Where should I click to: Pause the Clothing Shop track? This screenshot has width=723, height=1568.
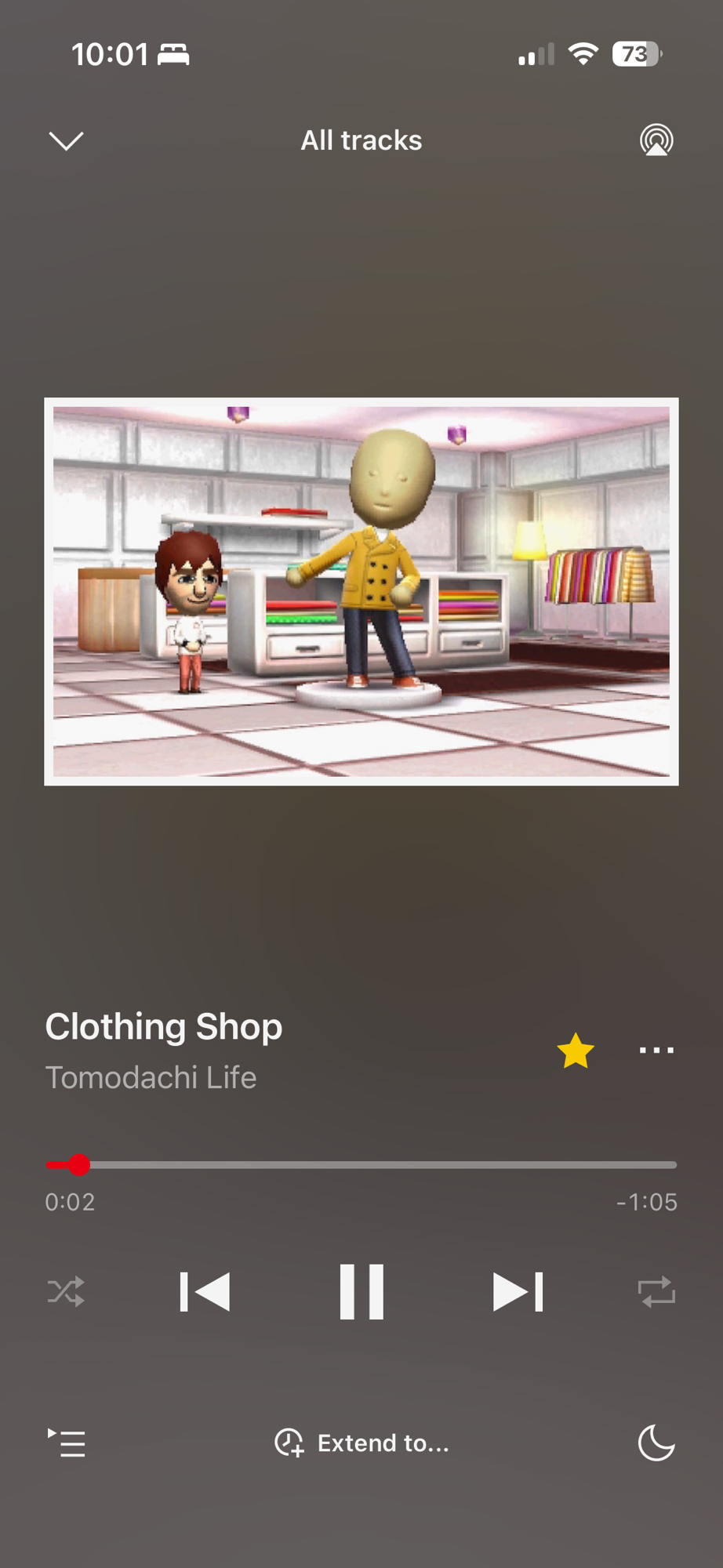pyautogui.click(x=361, y=1292)
